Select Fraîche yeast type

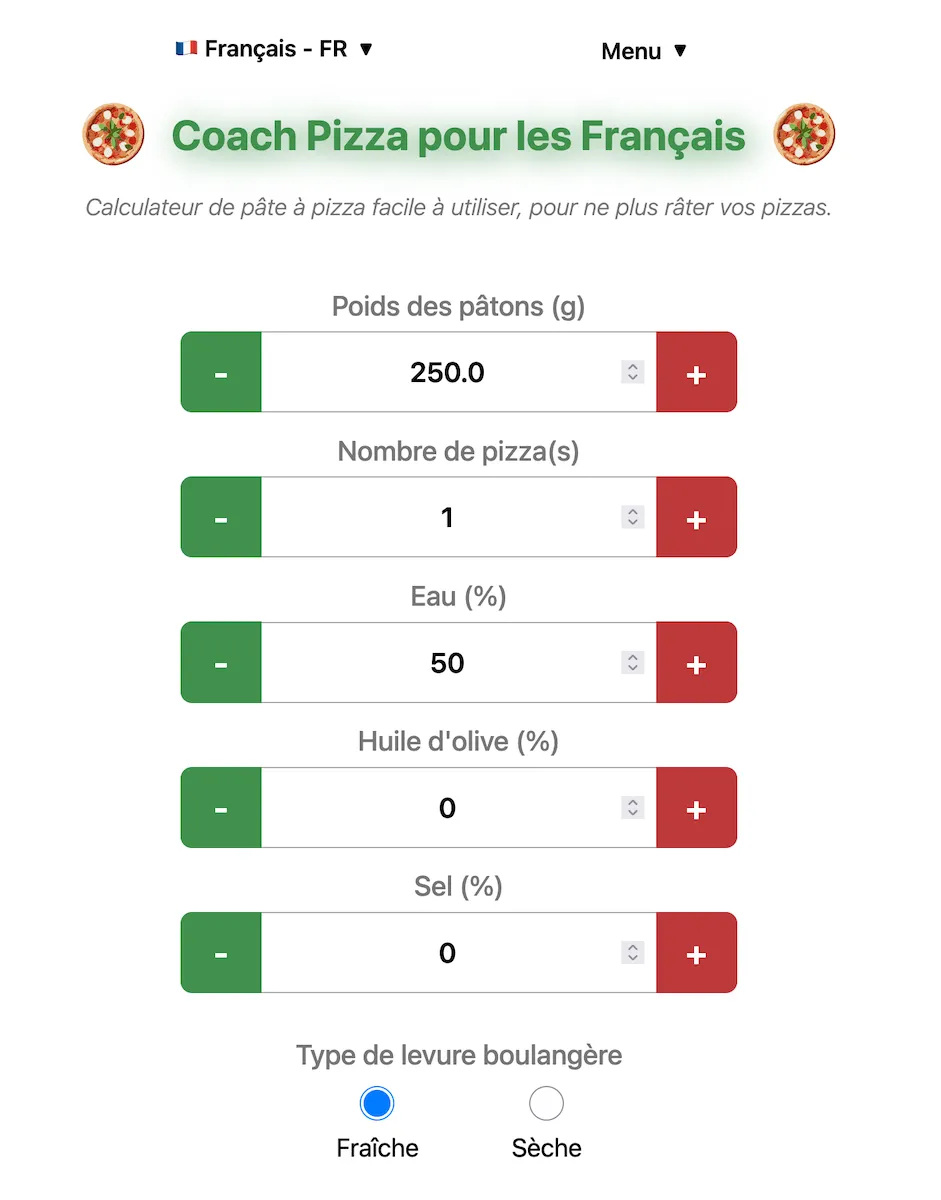click(x=377, y=1104)
